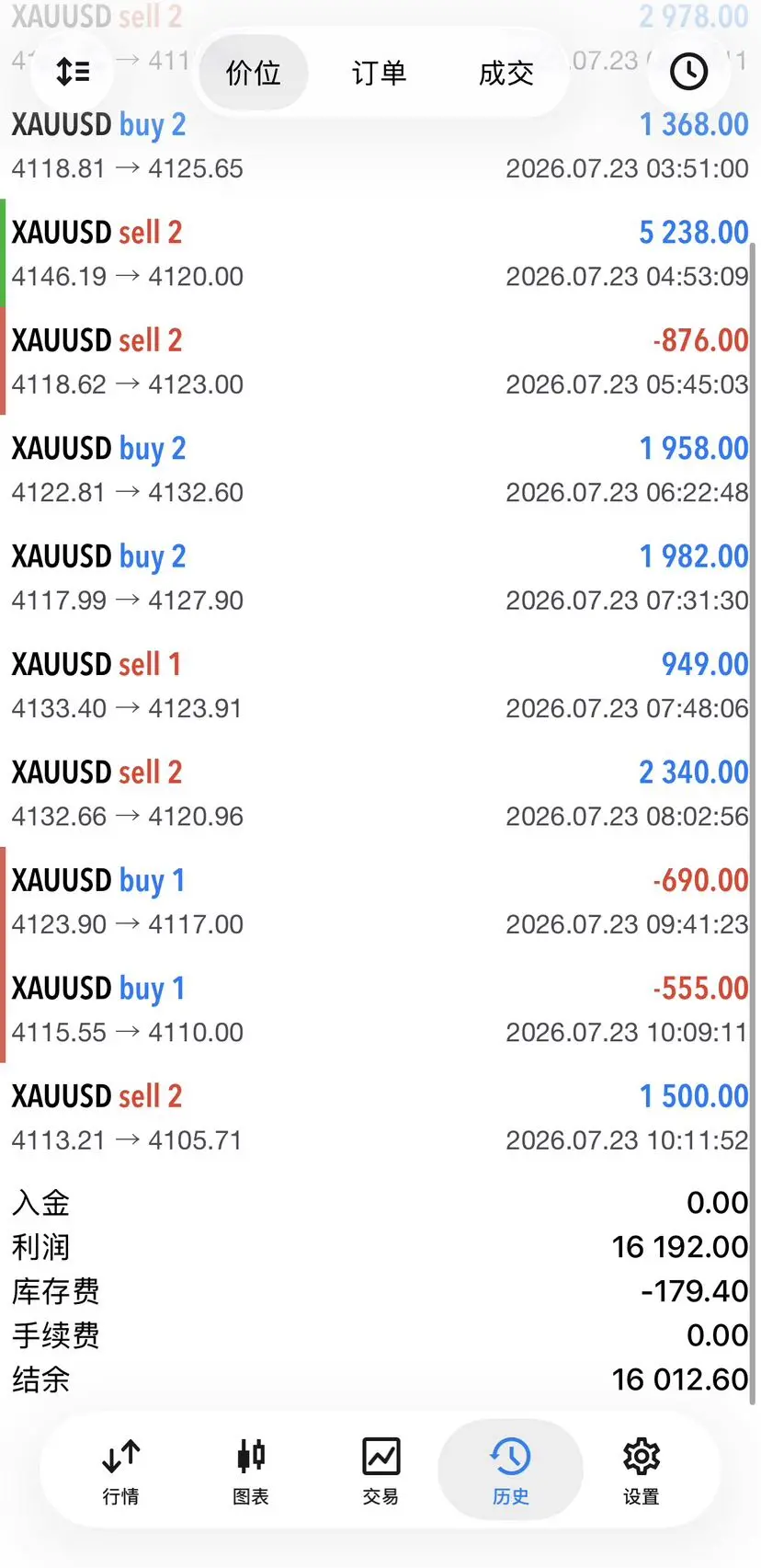761x1568 pixels.
Task: Select the 价位 segment
Action: tap(253, 73)
